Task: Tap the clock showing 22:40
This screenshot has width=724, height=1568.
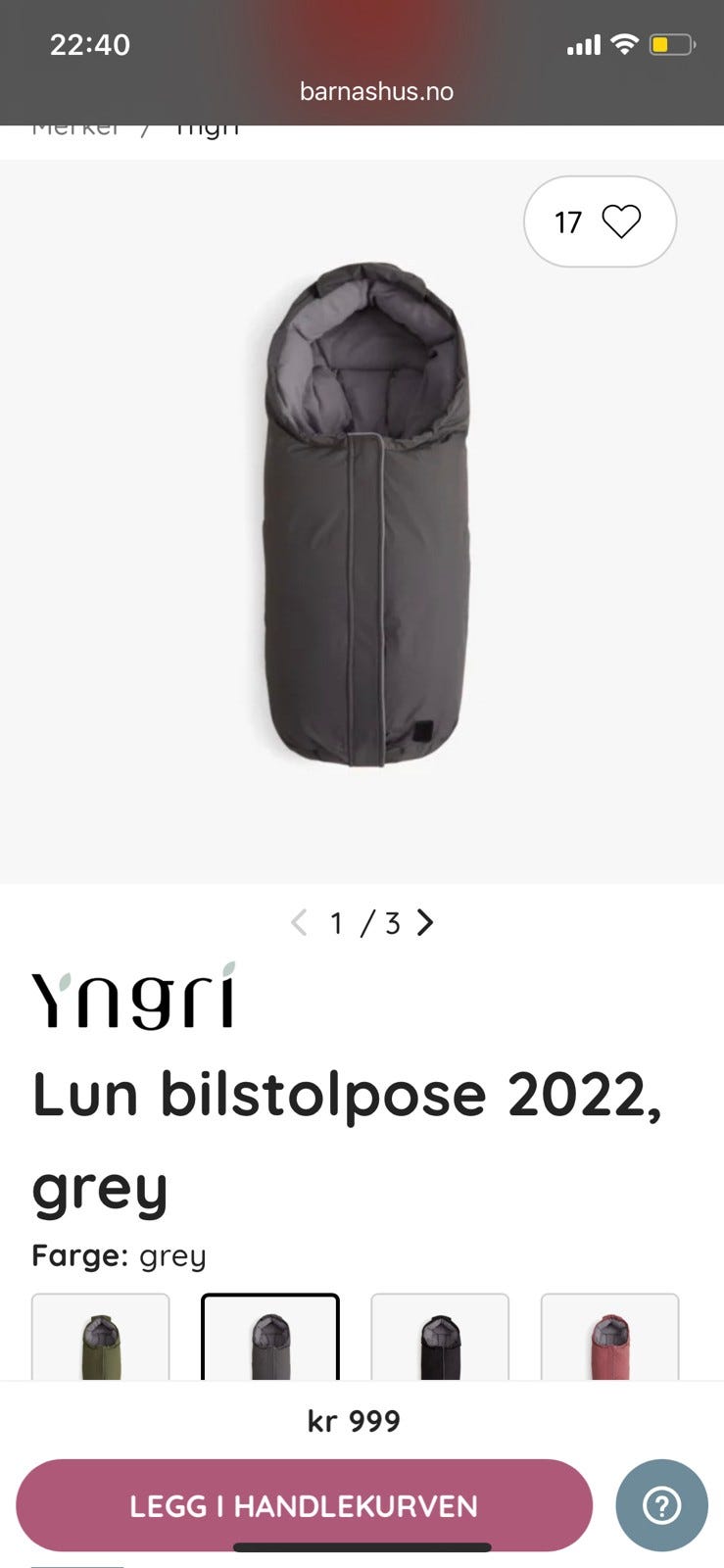Action: (92, 43)
